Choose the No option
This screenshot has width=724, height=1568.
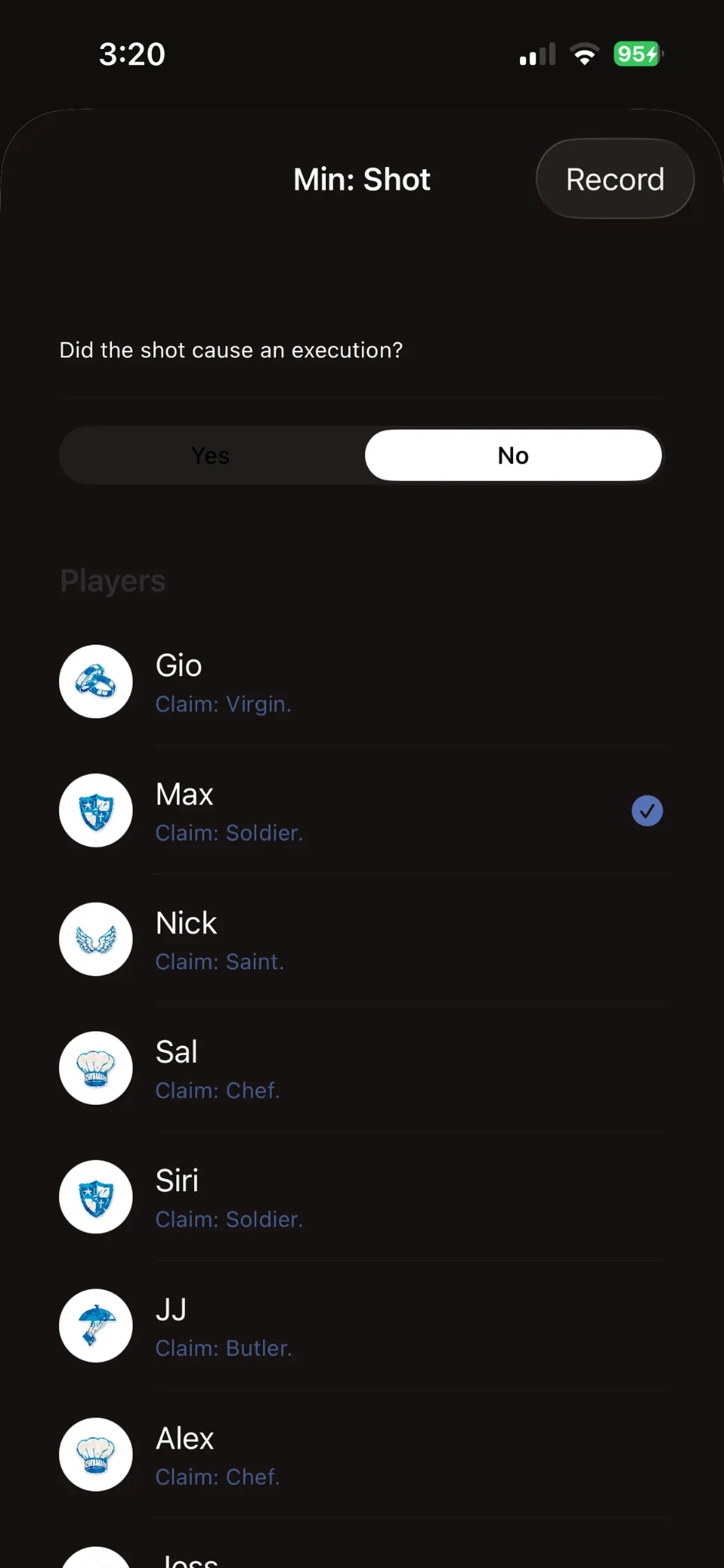point(513,456)
